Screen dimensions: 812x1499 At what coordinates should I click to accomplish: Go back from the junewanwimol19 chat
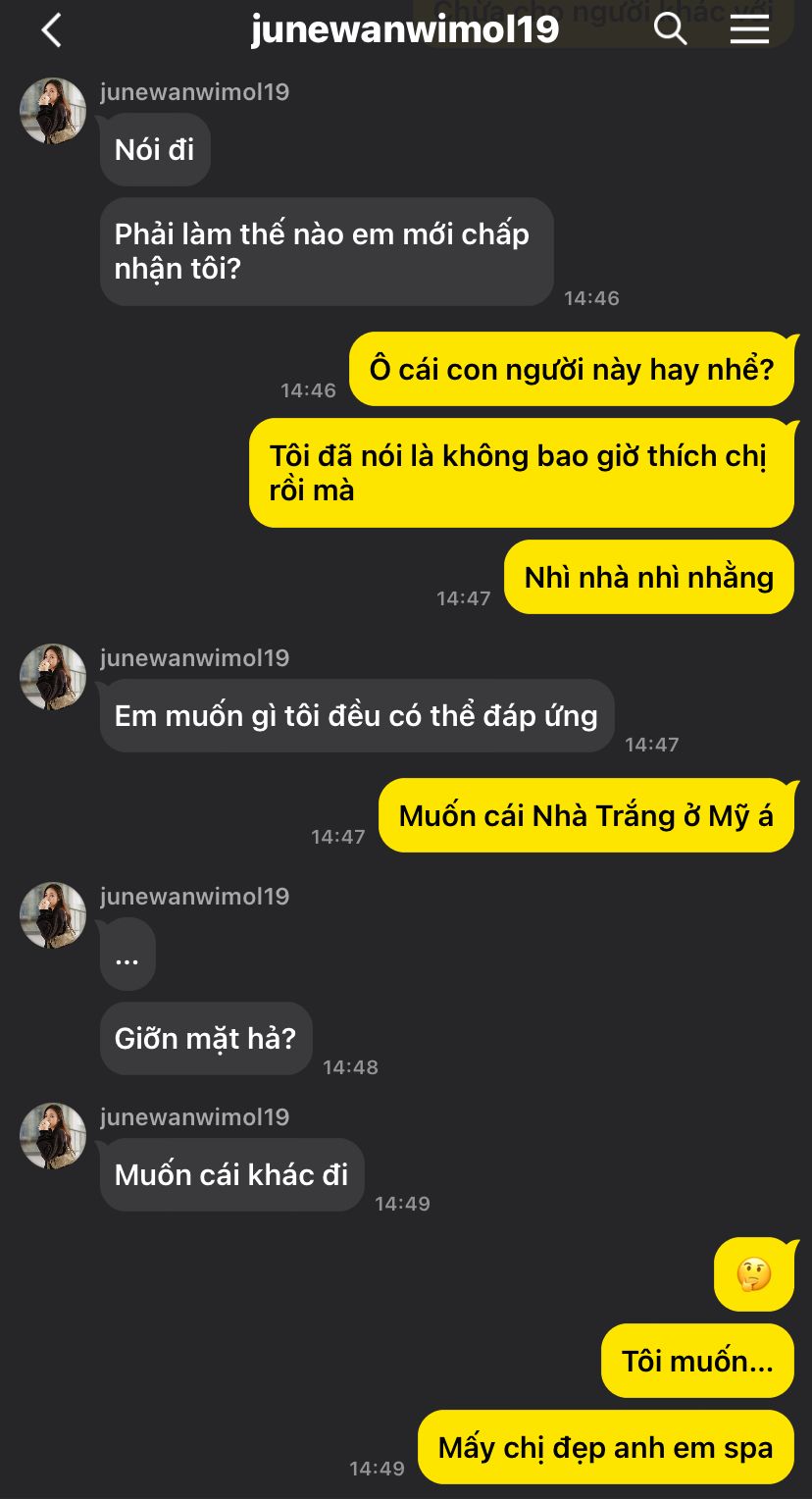(51, 30)
